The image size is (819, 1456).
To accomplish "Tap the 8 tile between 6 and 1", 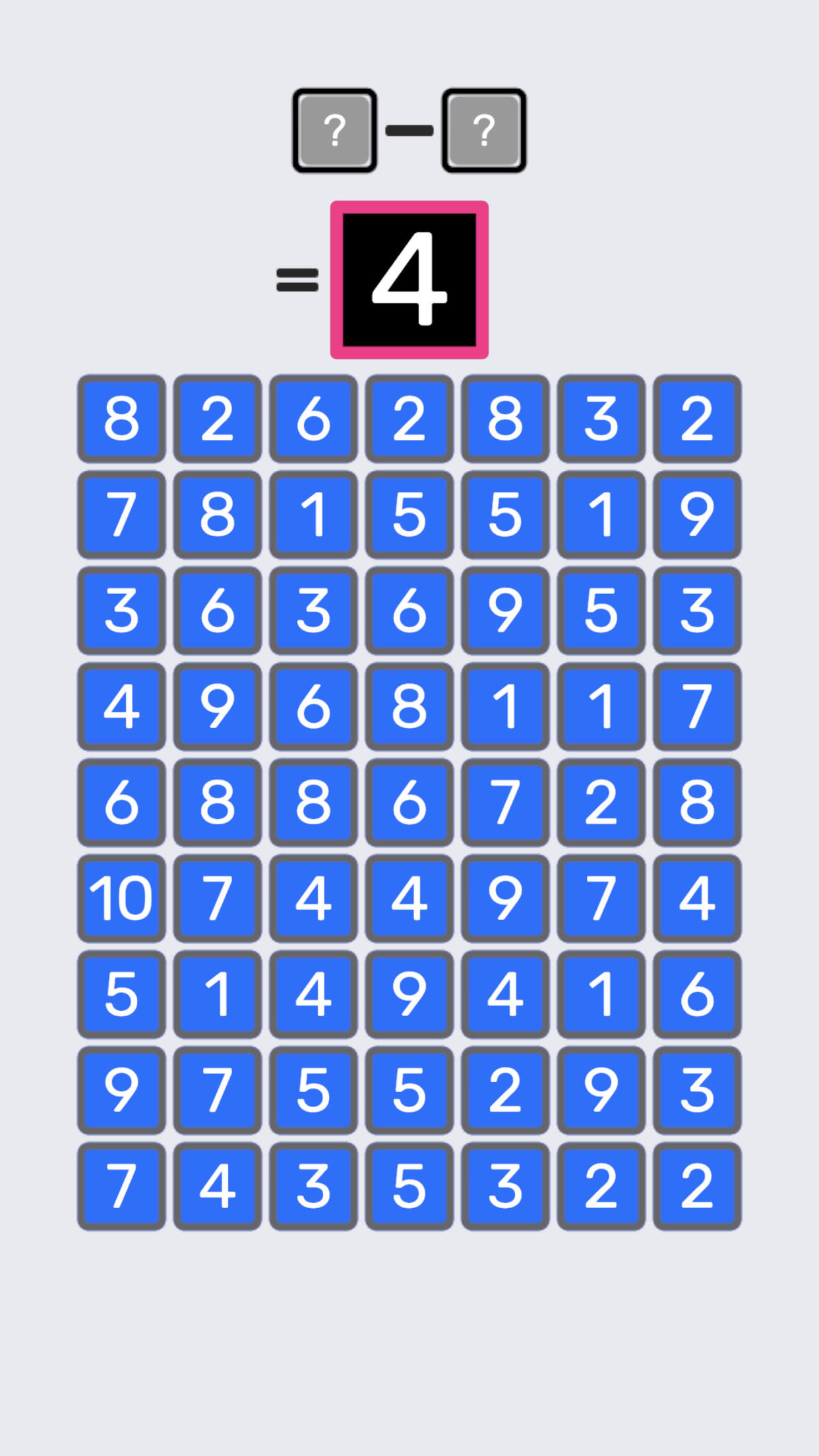I will 409,706.
